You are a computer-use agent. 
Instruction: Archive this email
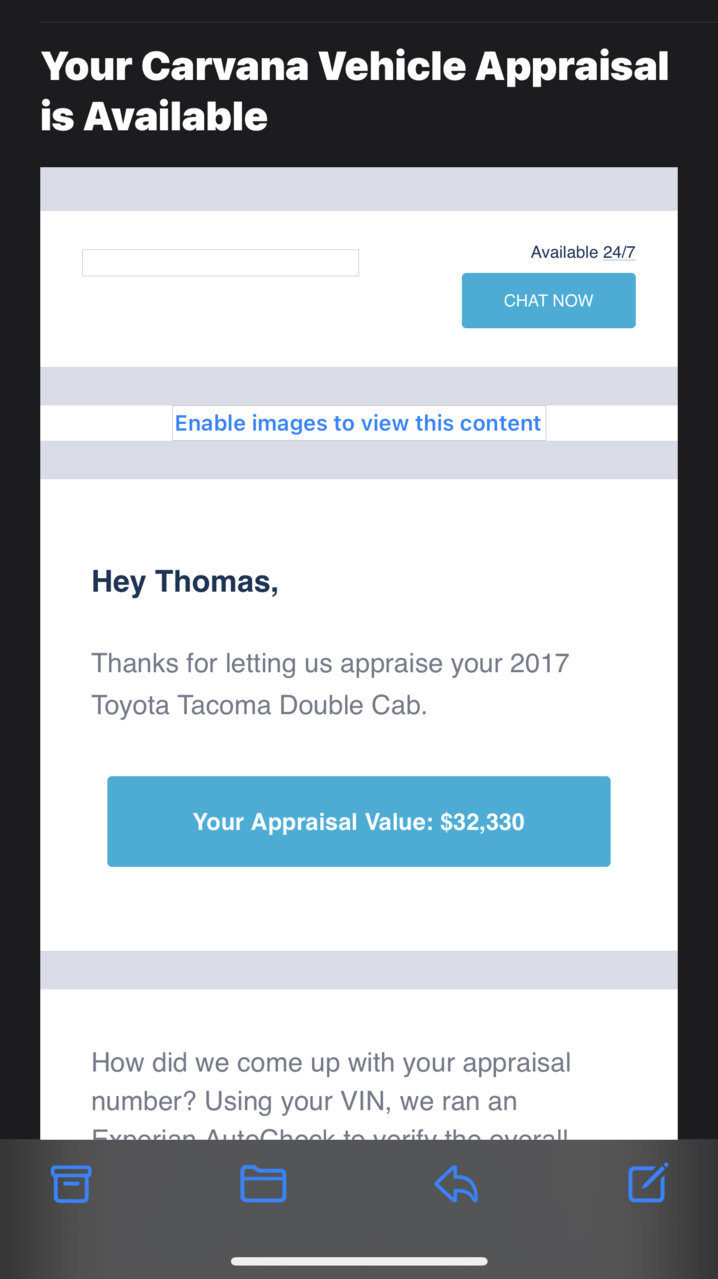[x=71, y=1184]
